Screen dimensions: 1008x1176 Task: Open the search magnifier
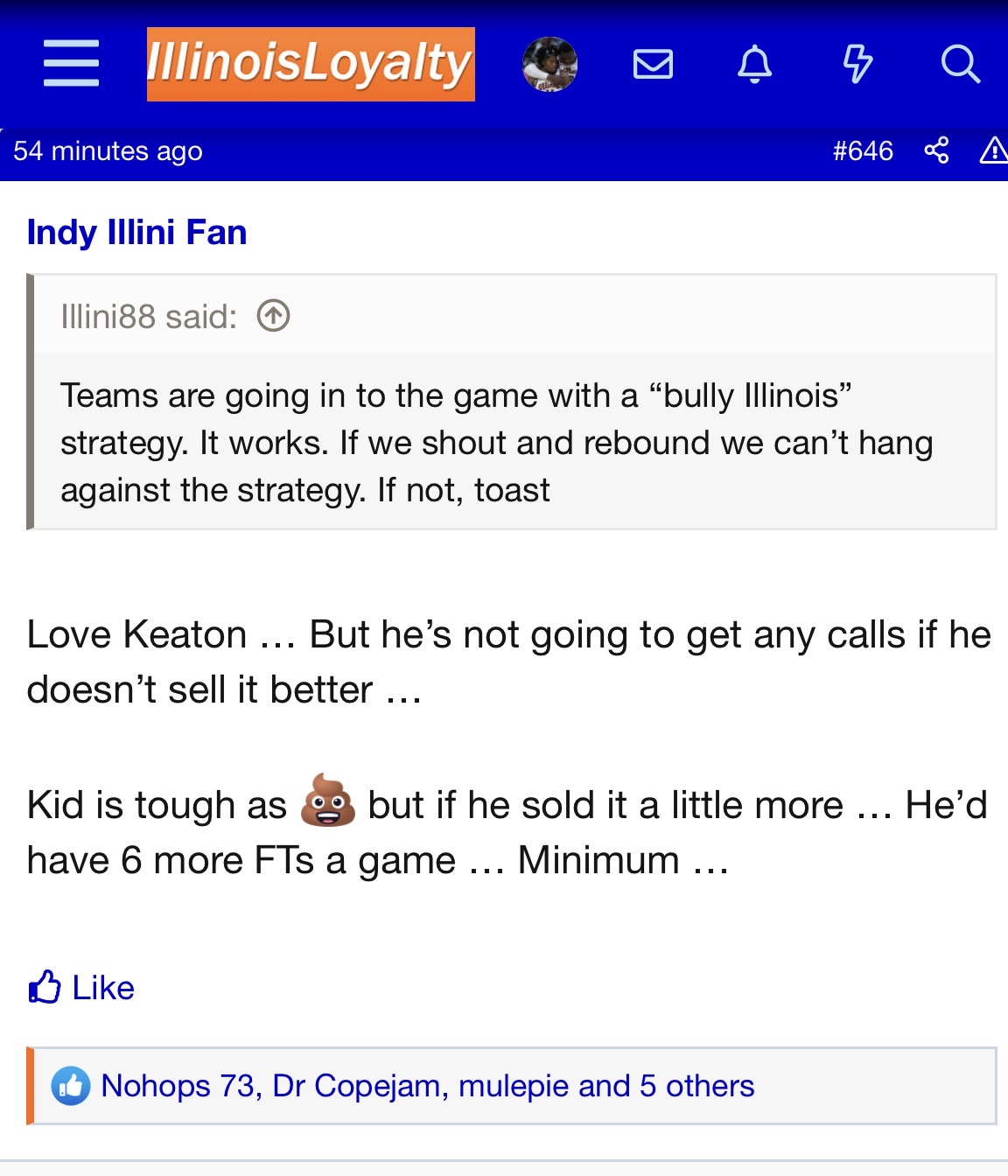click(960, 64)
